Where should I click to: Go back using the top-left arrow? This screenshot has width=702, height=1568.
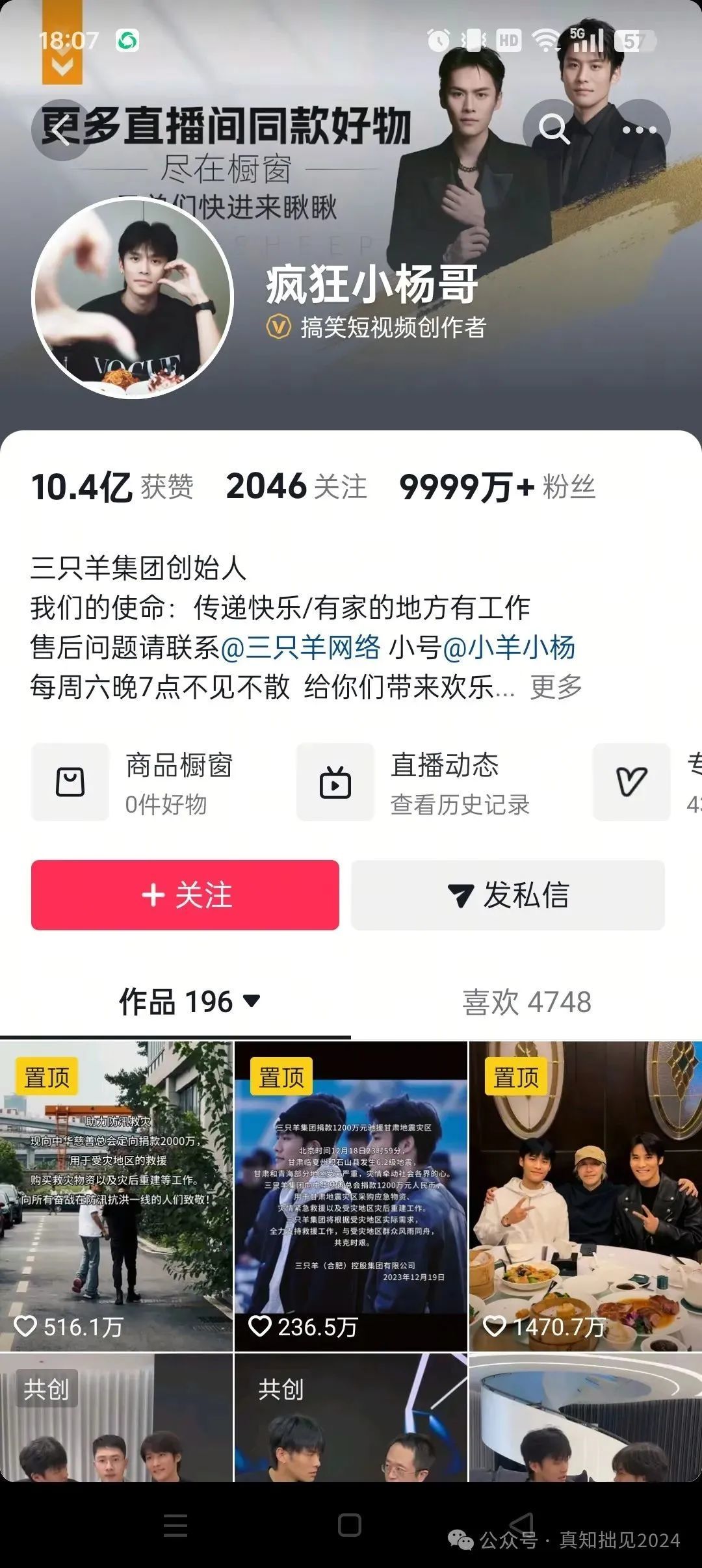pos(61,129)
